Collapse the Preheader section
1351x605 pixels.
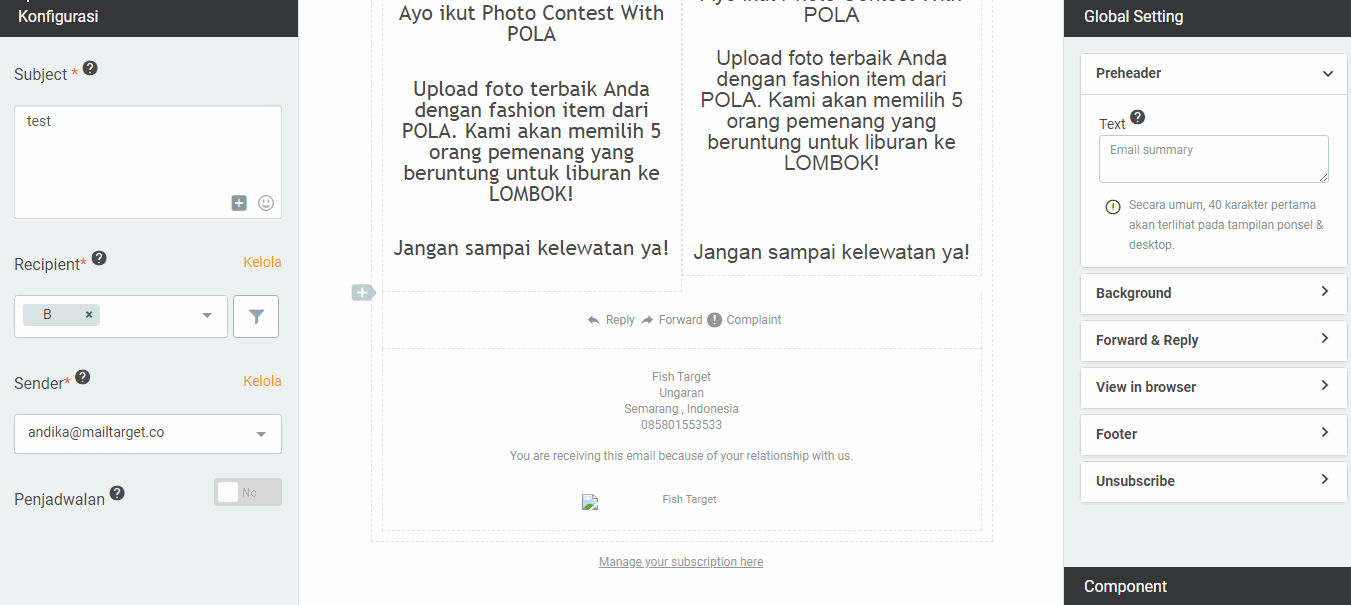1327,74
